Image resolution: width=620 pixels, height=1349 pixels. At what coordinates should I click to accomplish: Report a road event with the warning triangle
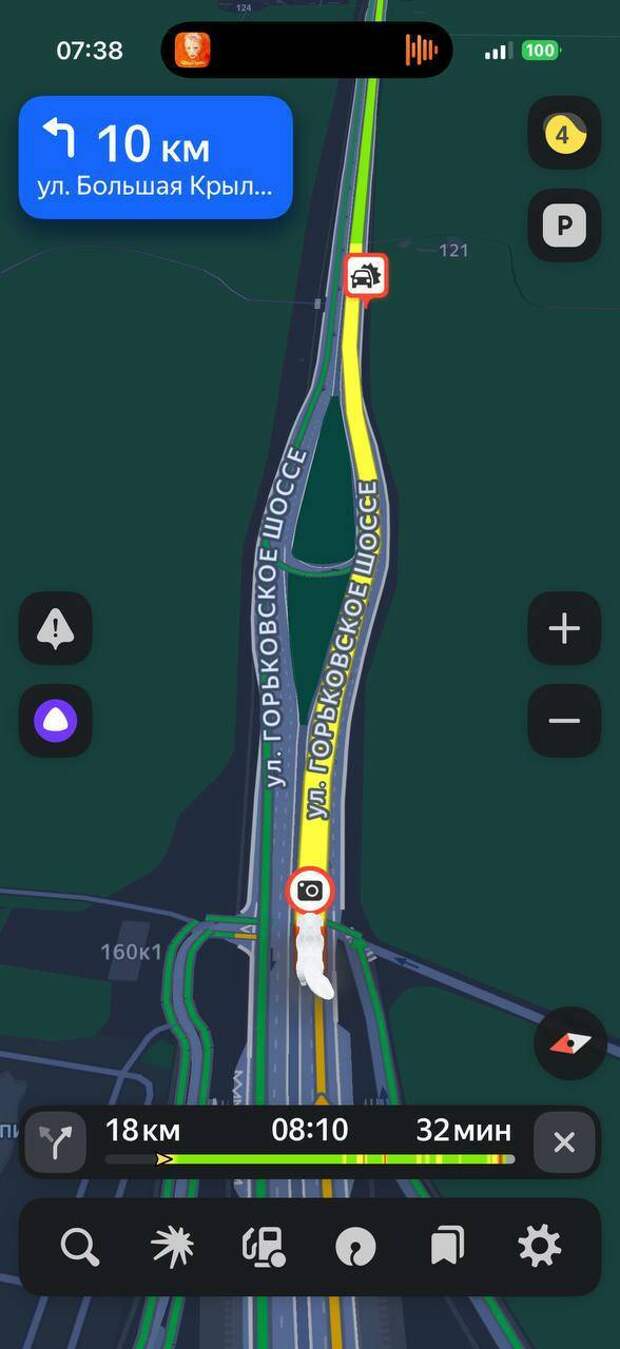pos(55,629)
